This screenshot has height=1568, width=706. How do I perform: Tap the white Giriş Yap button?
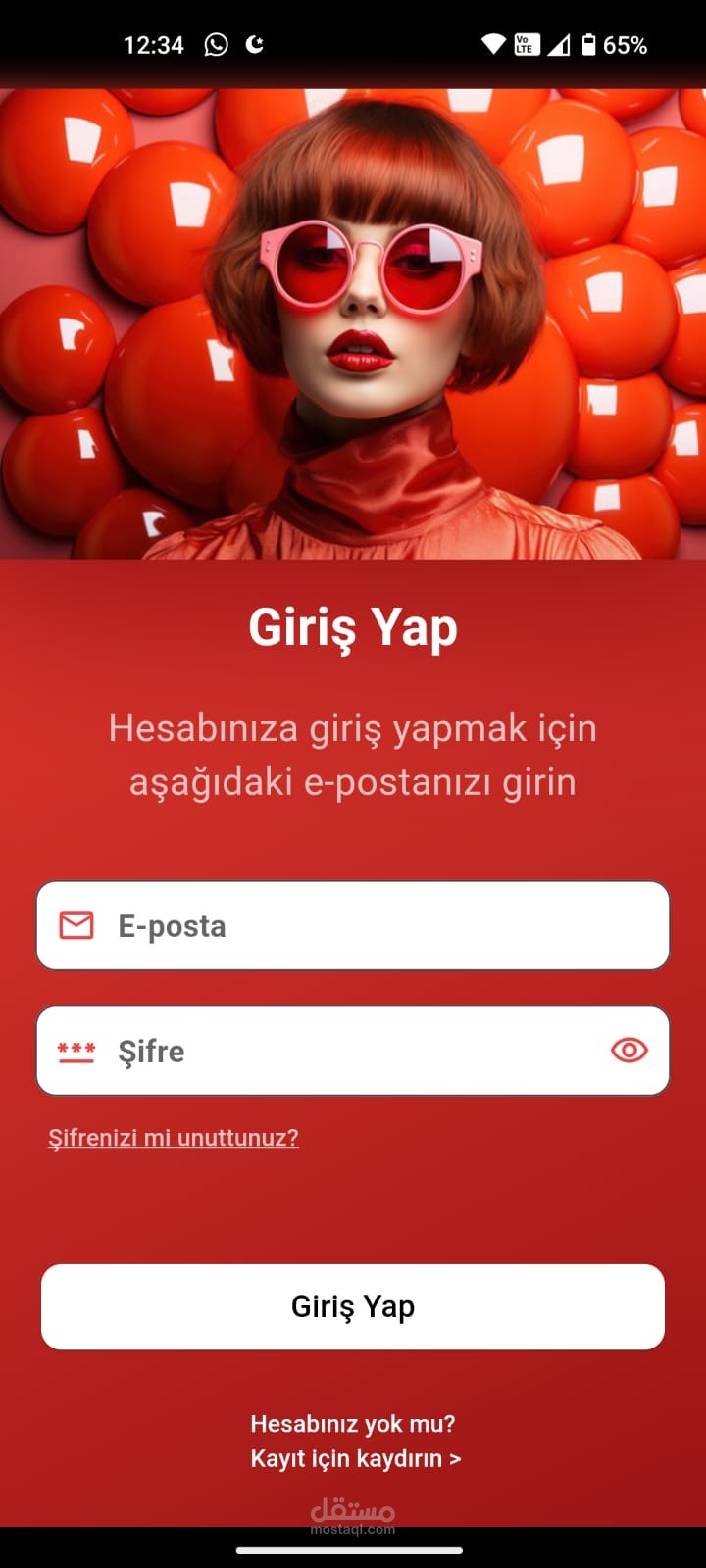[353, 1306]
